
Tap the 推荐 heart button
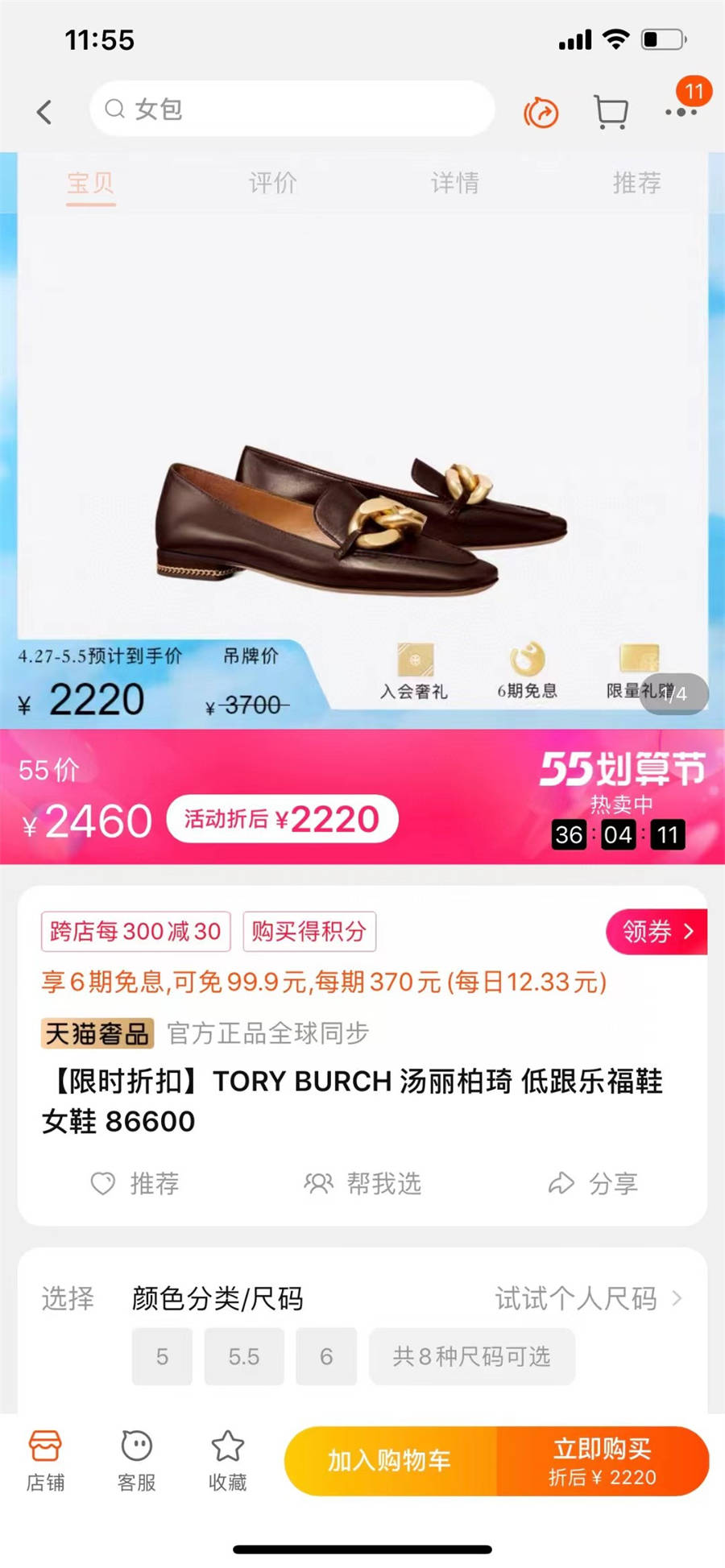(135, 1183)
